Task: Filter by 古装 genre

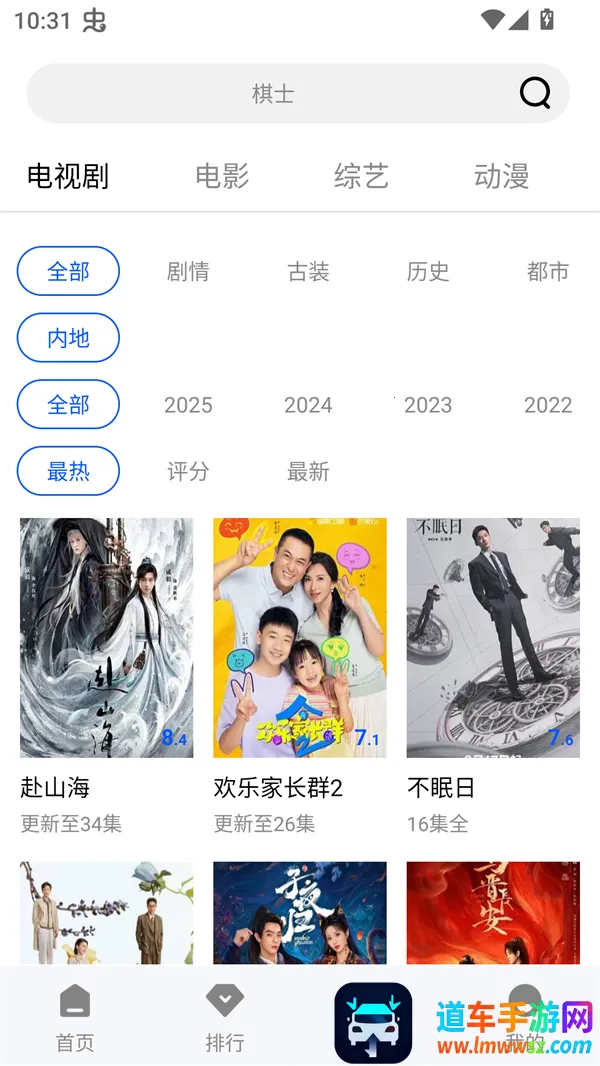Action: [x=308, y=271]
